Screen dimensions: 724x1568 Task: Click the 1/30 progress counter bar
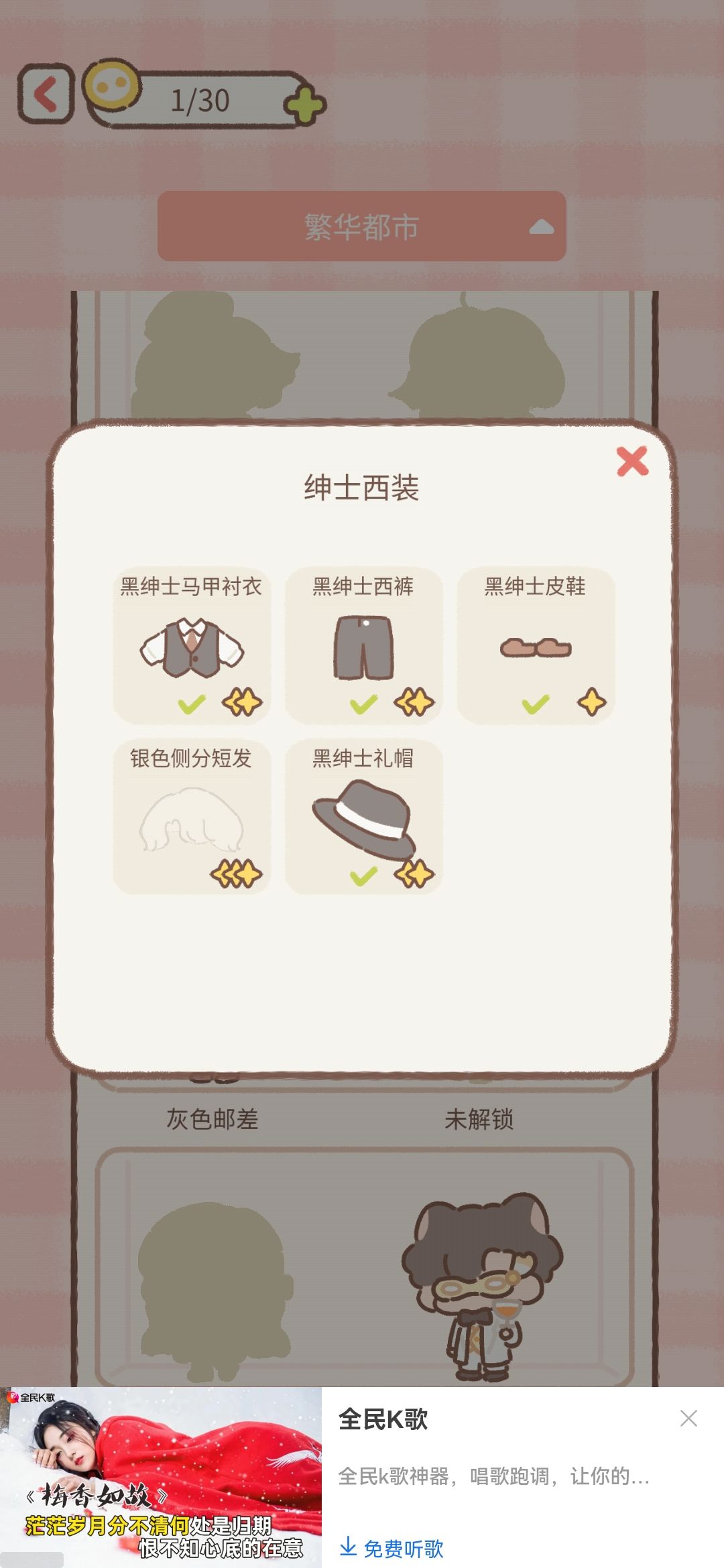tap(201, 101)
